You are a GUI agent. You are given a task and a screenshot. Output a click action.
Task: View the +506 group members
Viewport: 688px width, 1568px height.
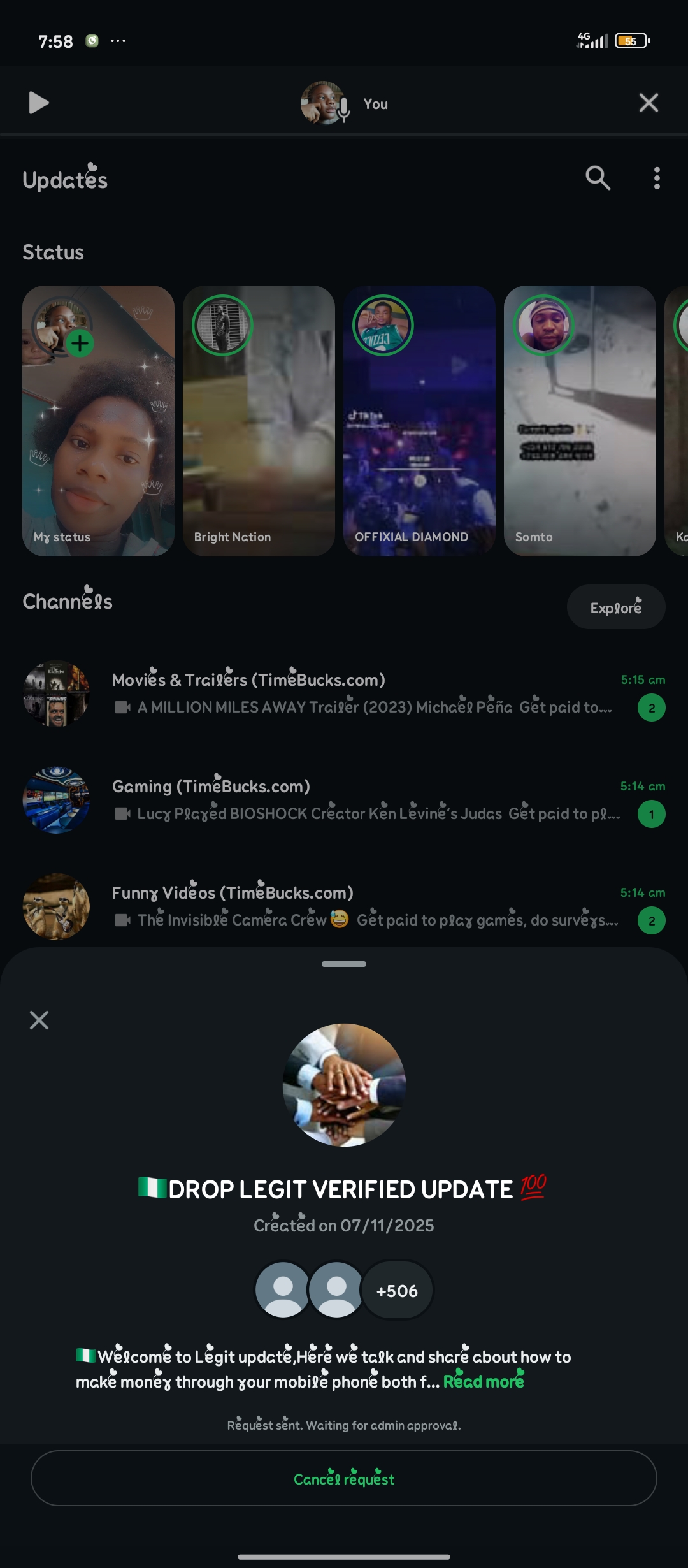pos(397,1291)
